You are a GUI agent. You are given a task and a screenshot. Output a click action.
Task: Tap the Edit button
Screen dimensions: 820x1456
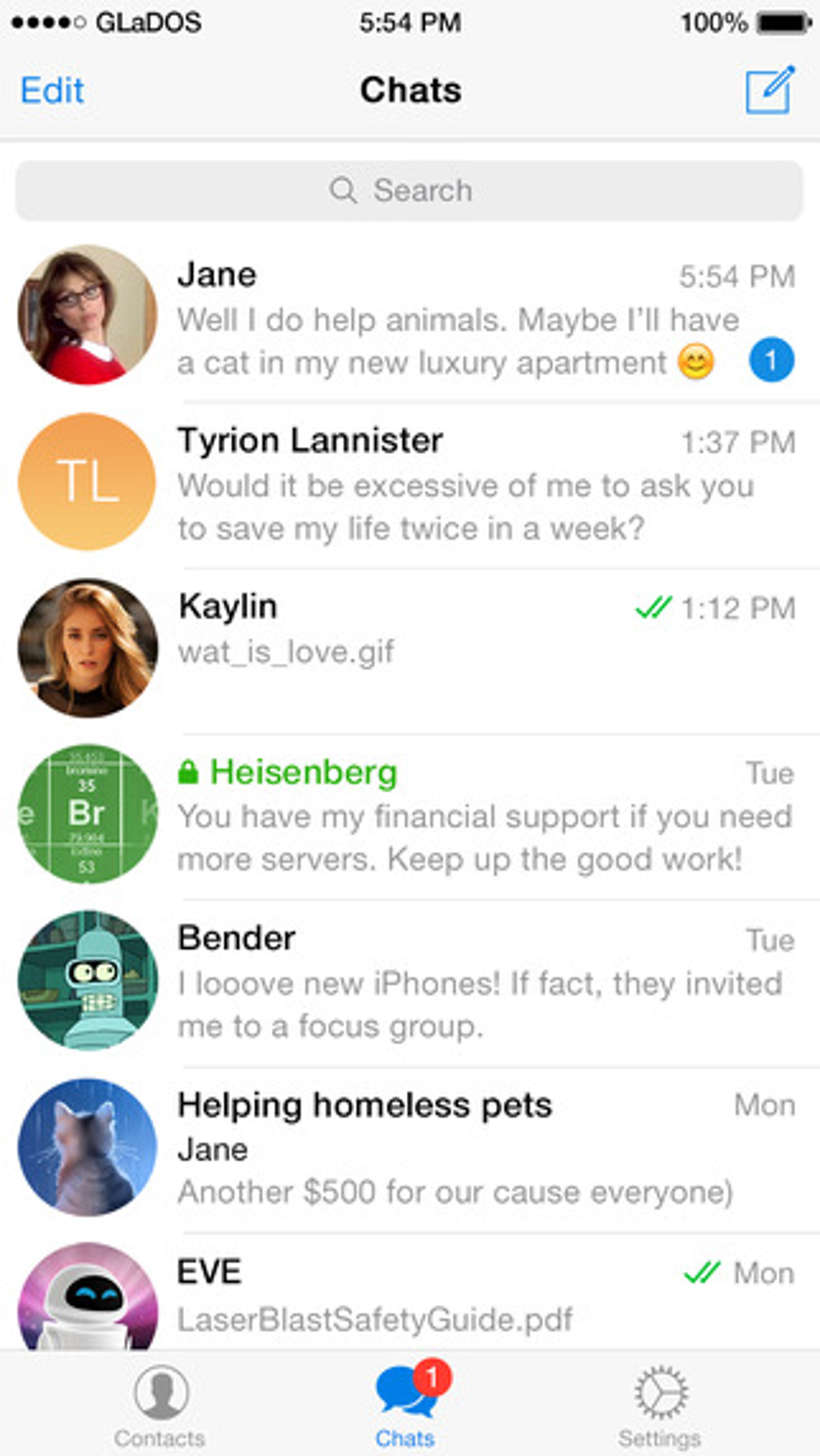pyautogui.click(x=52, y=91)
